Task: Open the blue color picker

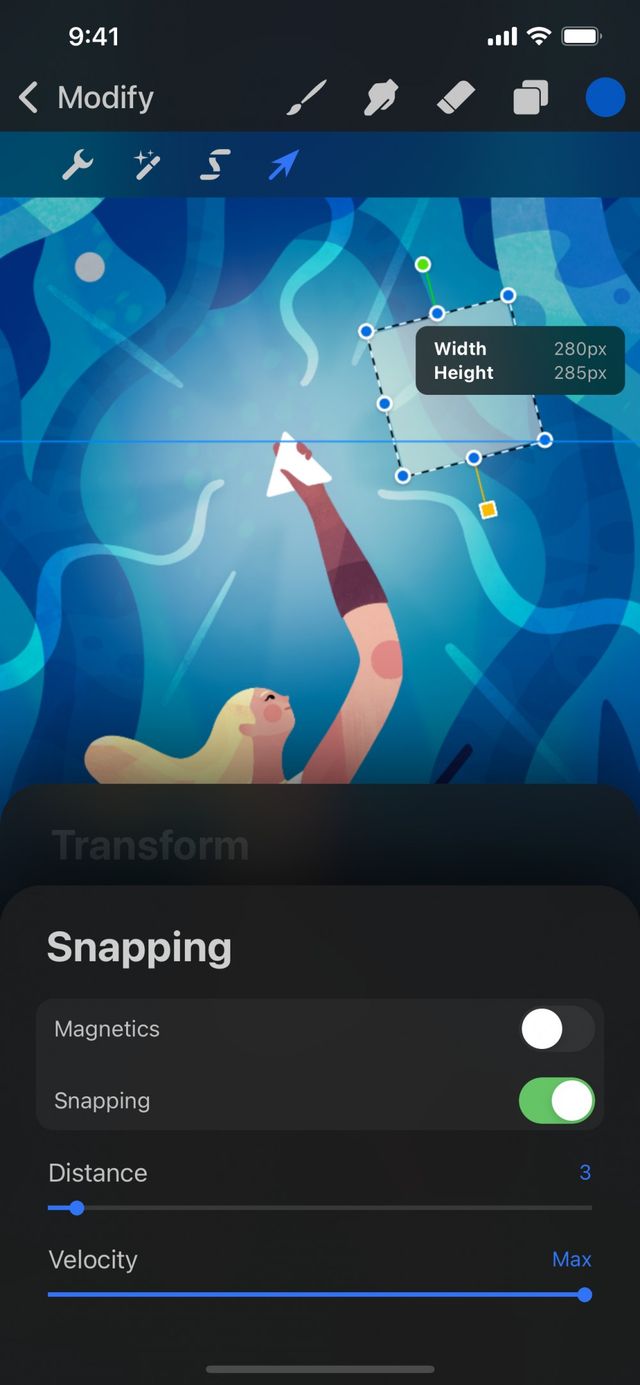Action: click(x=605, y=98)
